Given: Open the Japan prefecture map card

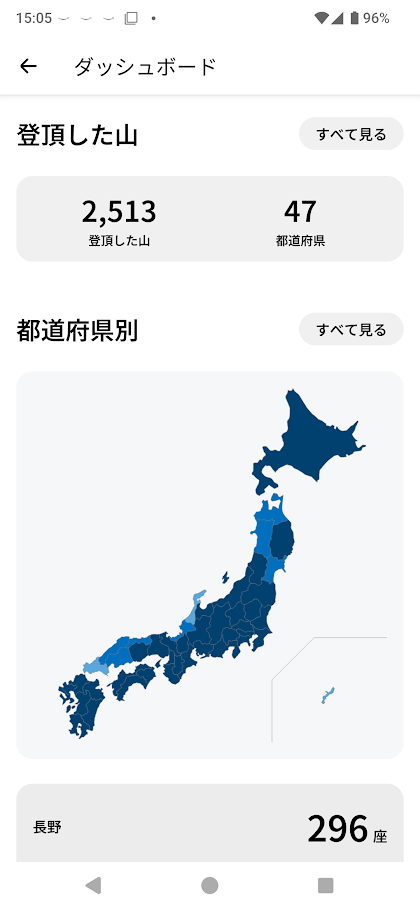Looking at the screenshot, I should tap(210, 565).
